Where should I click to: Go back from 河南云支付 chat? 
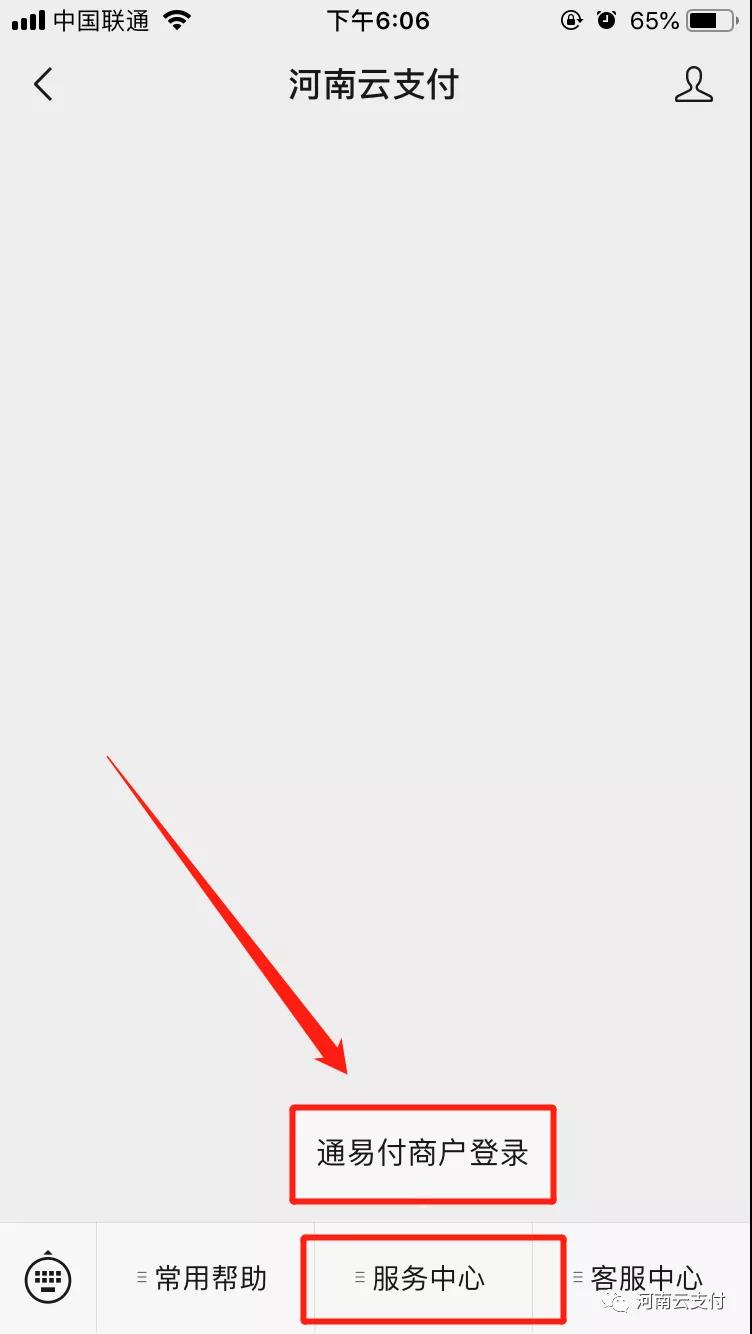tap(42, 85)
